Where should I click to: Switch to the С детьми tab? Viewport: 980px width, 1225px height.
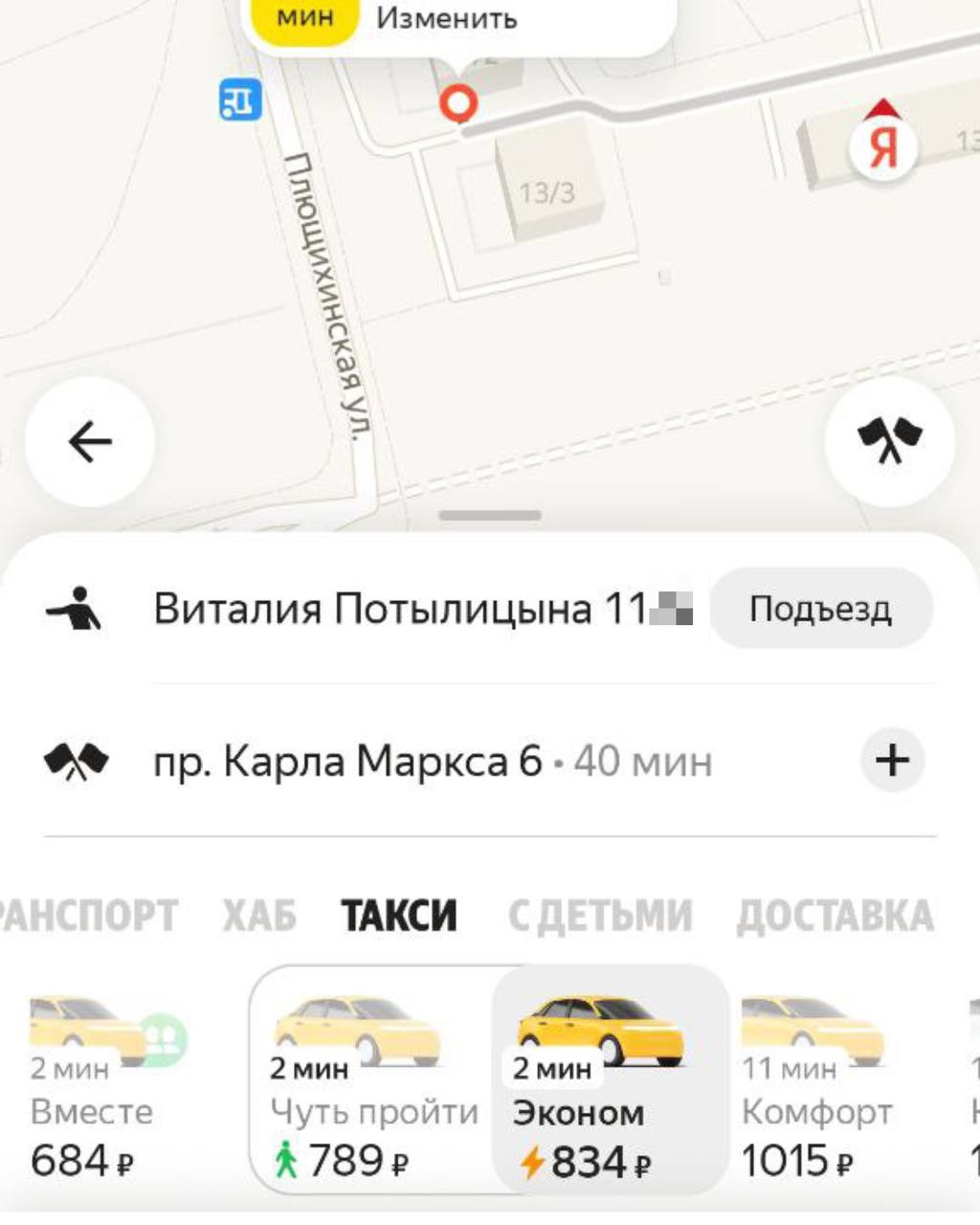tap(599, 916)
